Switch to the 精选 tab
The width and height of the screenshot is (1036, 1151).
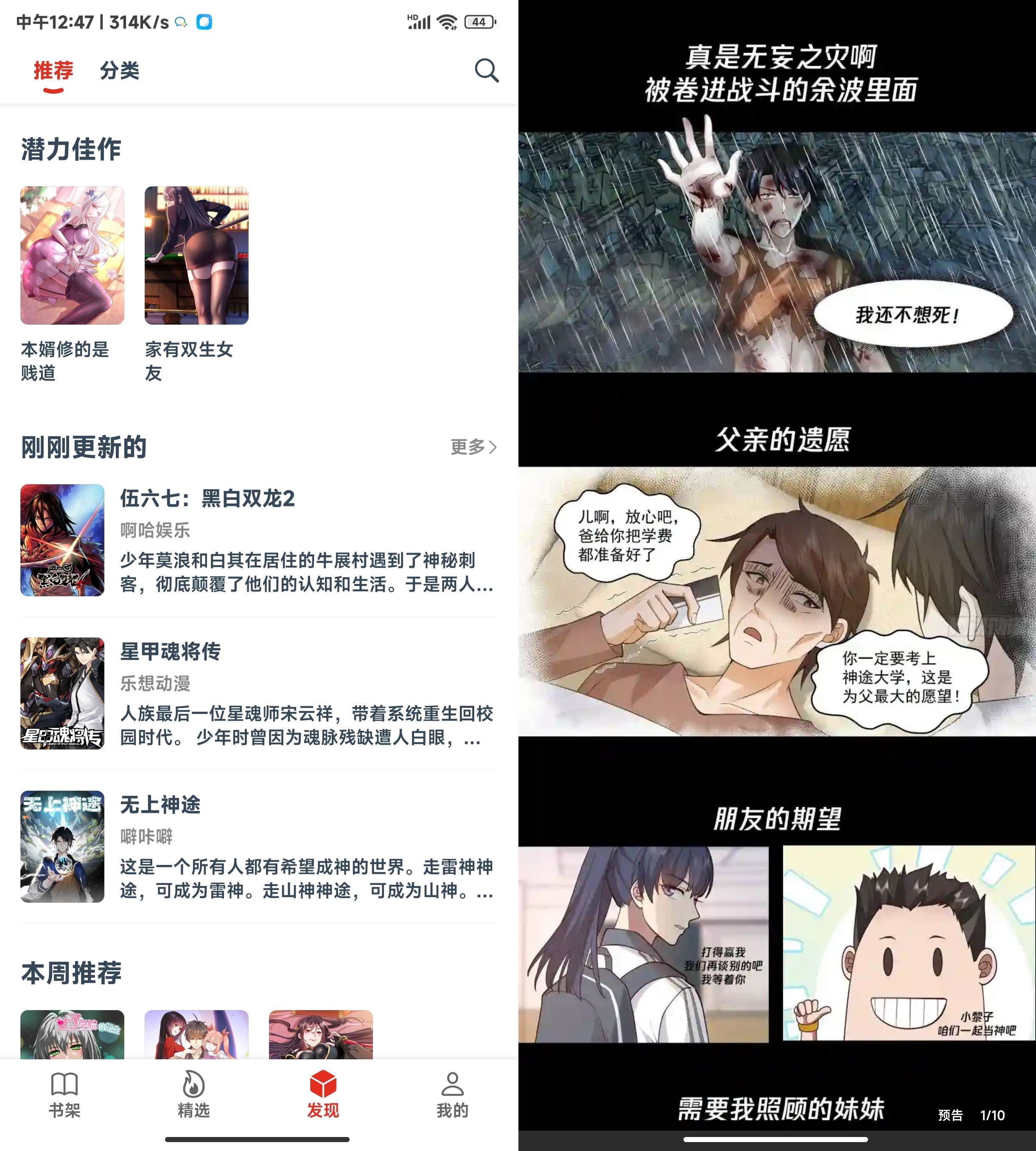coord(193,1095)
